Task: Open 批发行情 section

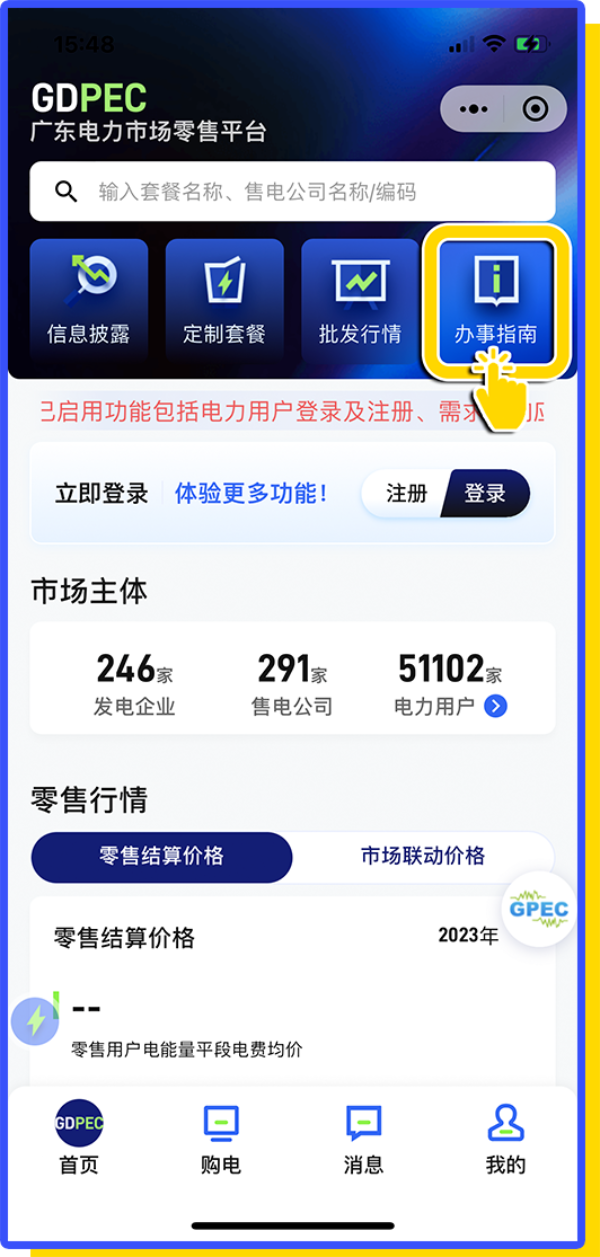Action: (360, 300)
